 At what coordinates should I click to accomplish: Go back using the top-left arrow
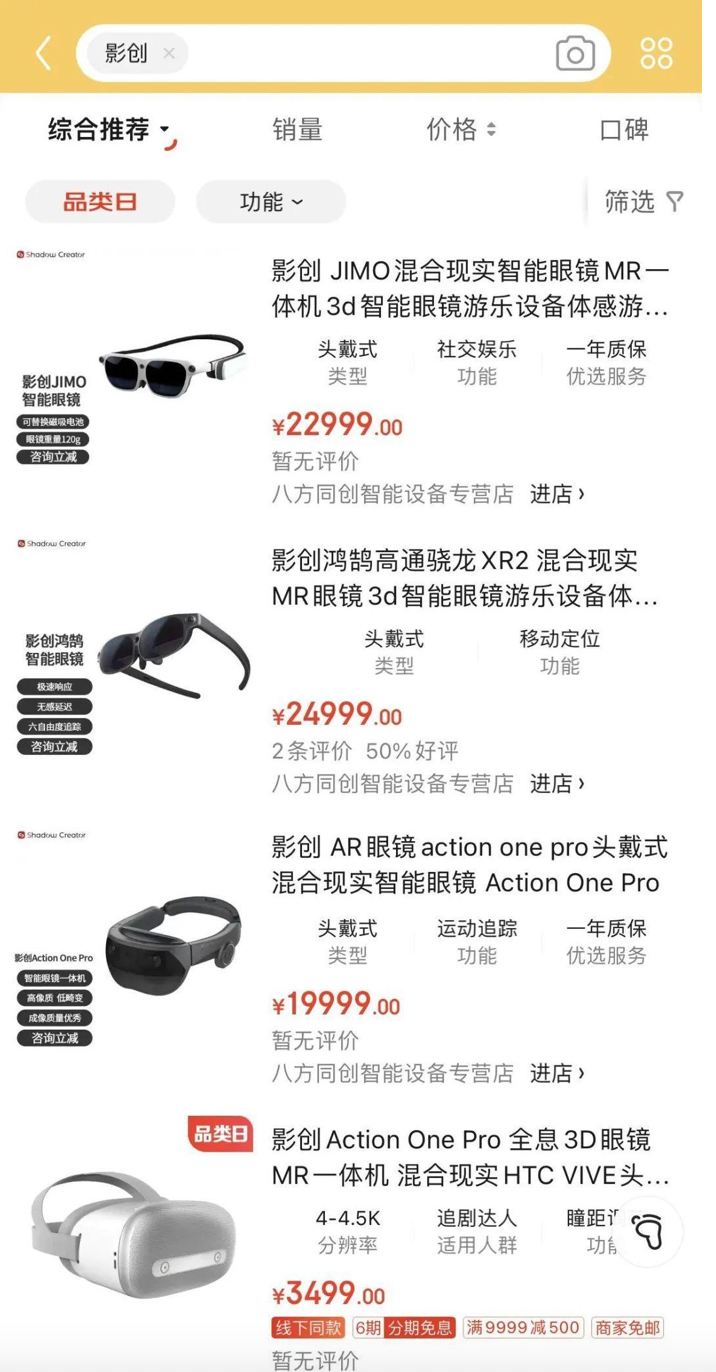[42, 53]
